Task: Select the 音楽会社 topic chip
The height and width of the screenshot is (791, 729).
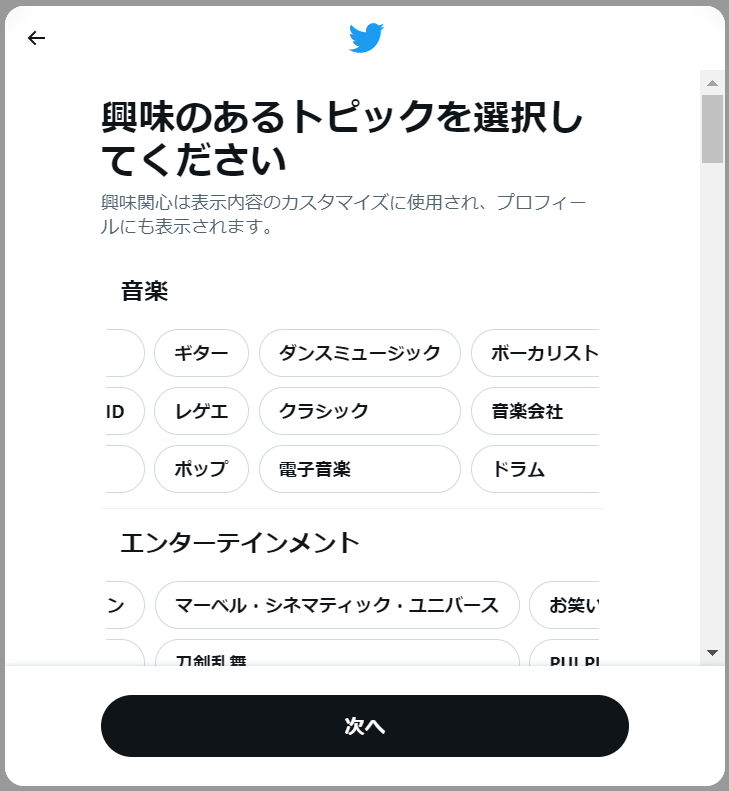Action: [535, 411]
